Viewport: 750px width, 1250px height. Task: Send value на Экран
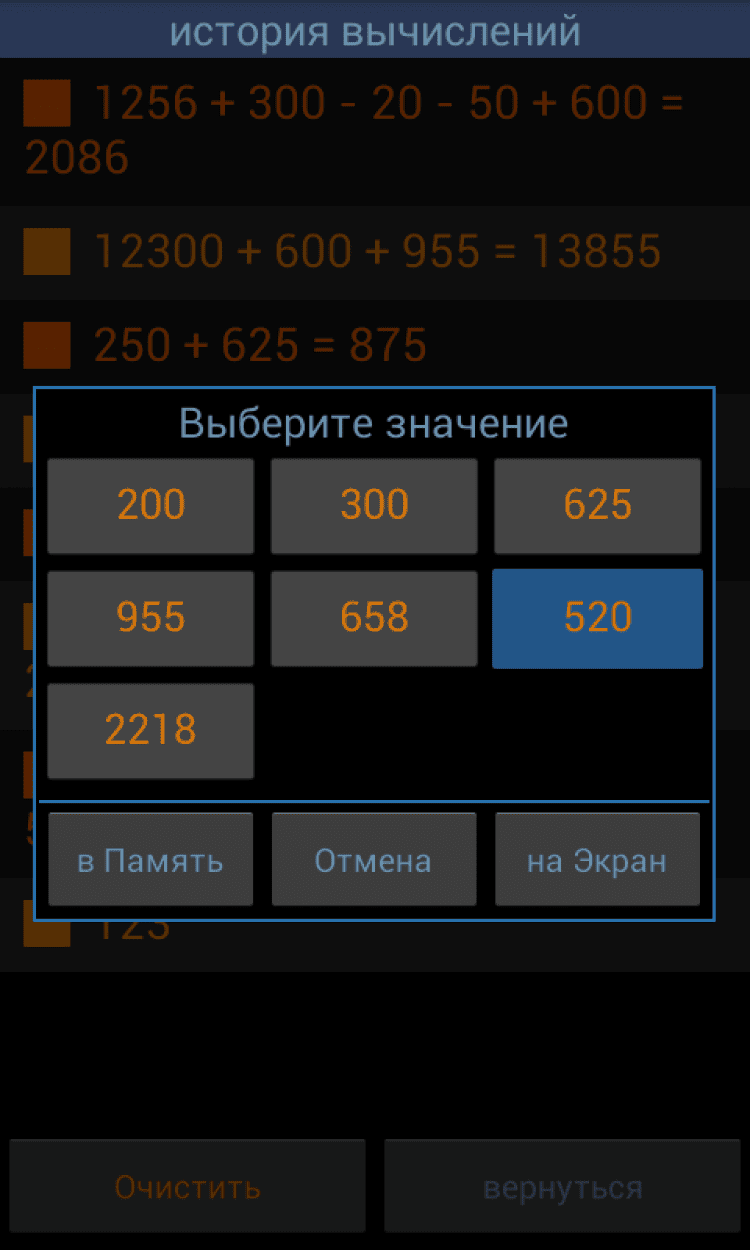597,860
